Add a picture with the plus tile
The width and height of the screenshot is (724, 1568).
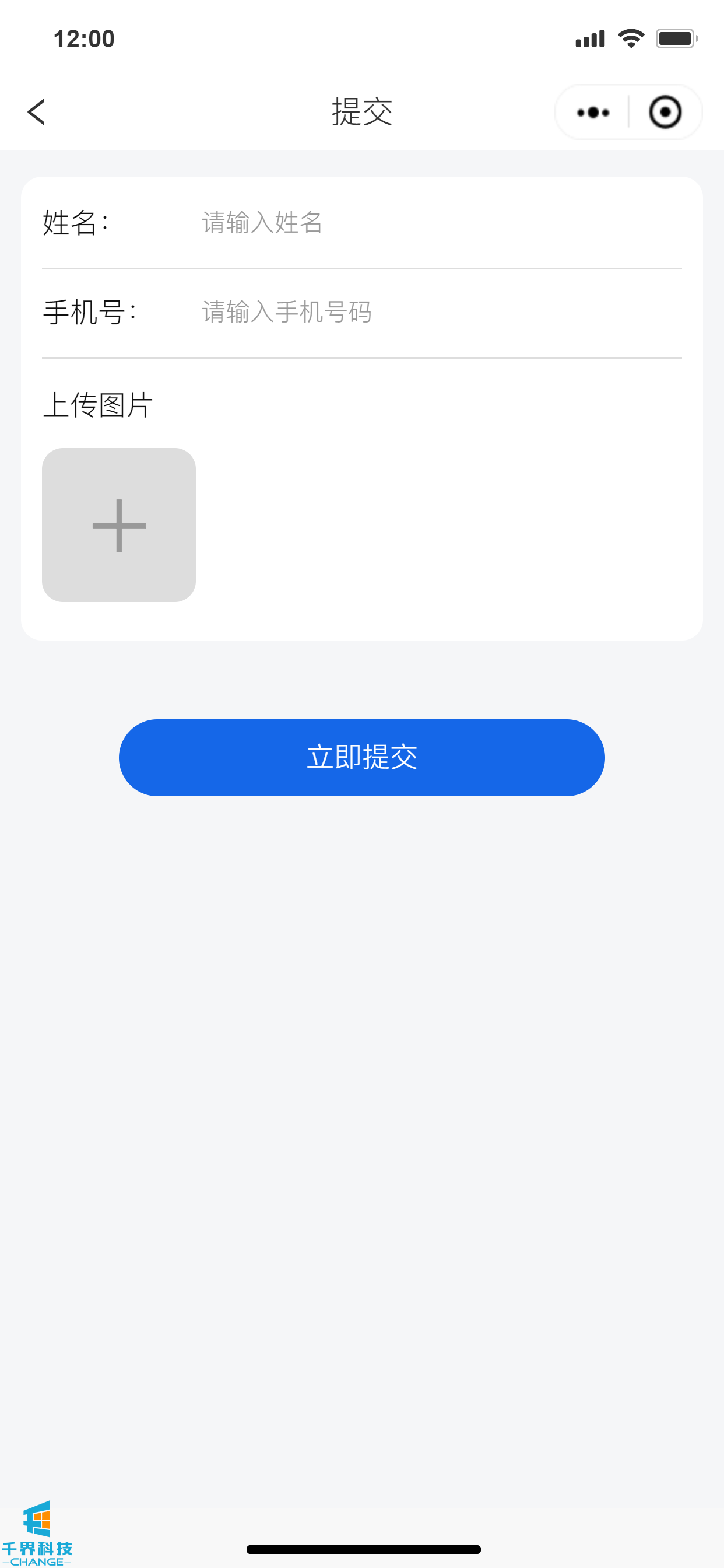119,526
